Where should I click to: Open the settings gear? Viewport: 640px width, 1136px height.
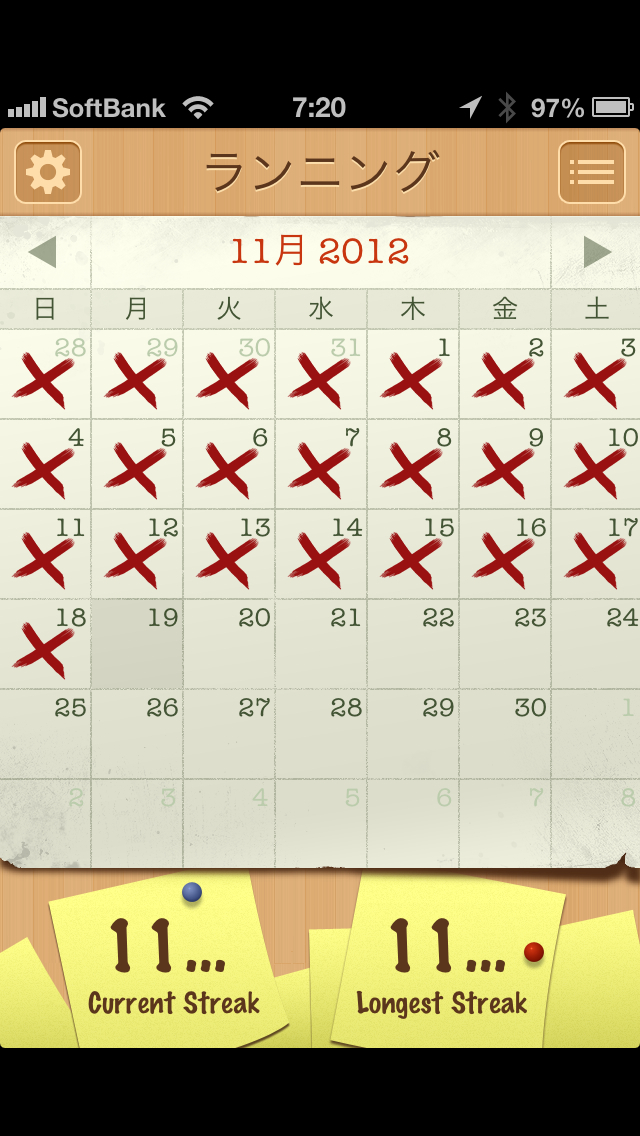47,172
